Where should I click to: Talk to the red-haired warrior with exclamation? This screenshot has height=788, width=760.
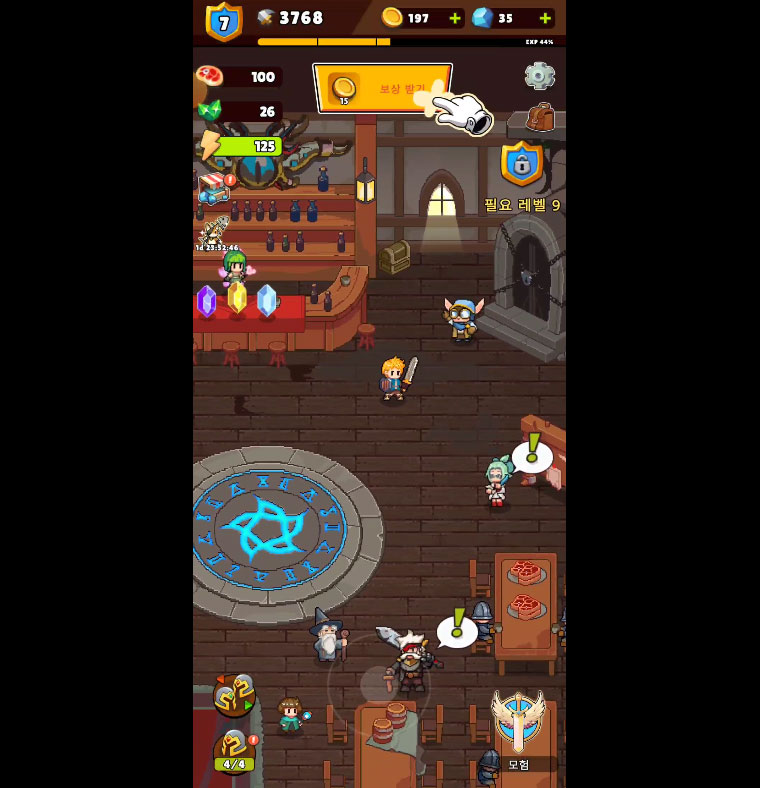pyautogui.click(x=411, y=661)
